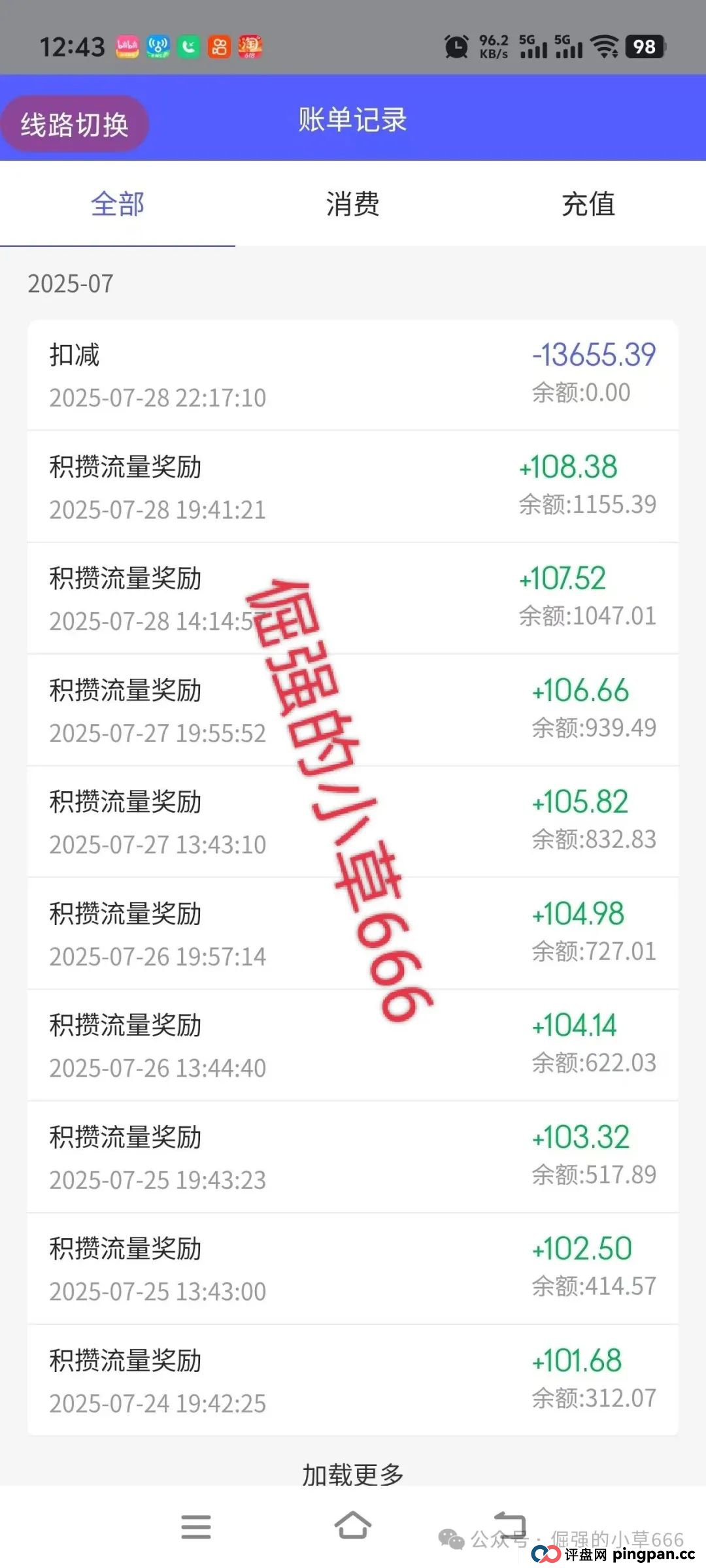The width and height of the screenshot is (706, 1568).
Task: Tap the Taobao icon in the status bar
Action: click(x=252, y=46)
